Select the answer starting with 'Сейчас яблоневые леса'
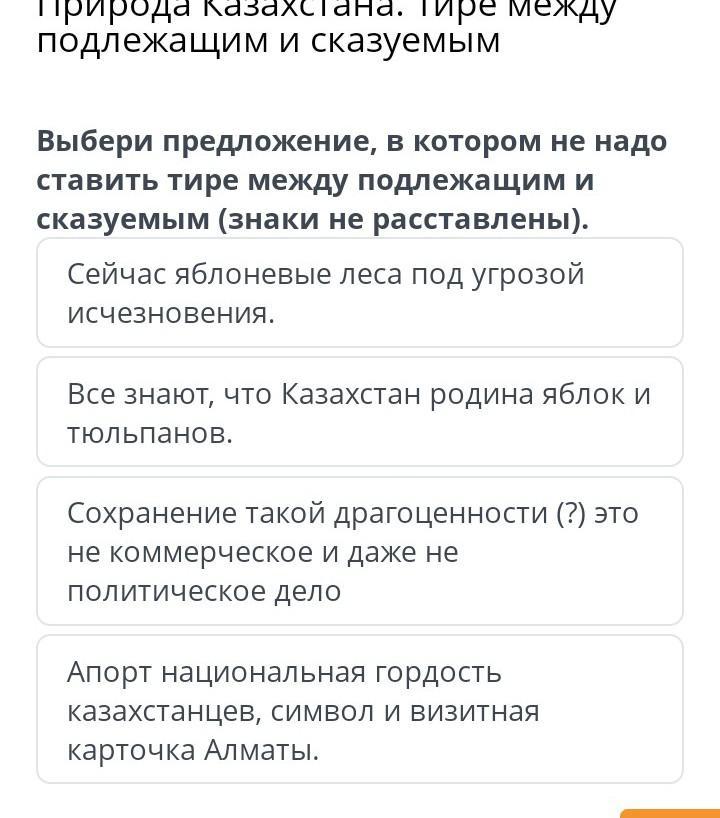 (359, 293)
